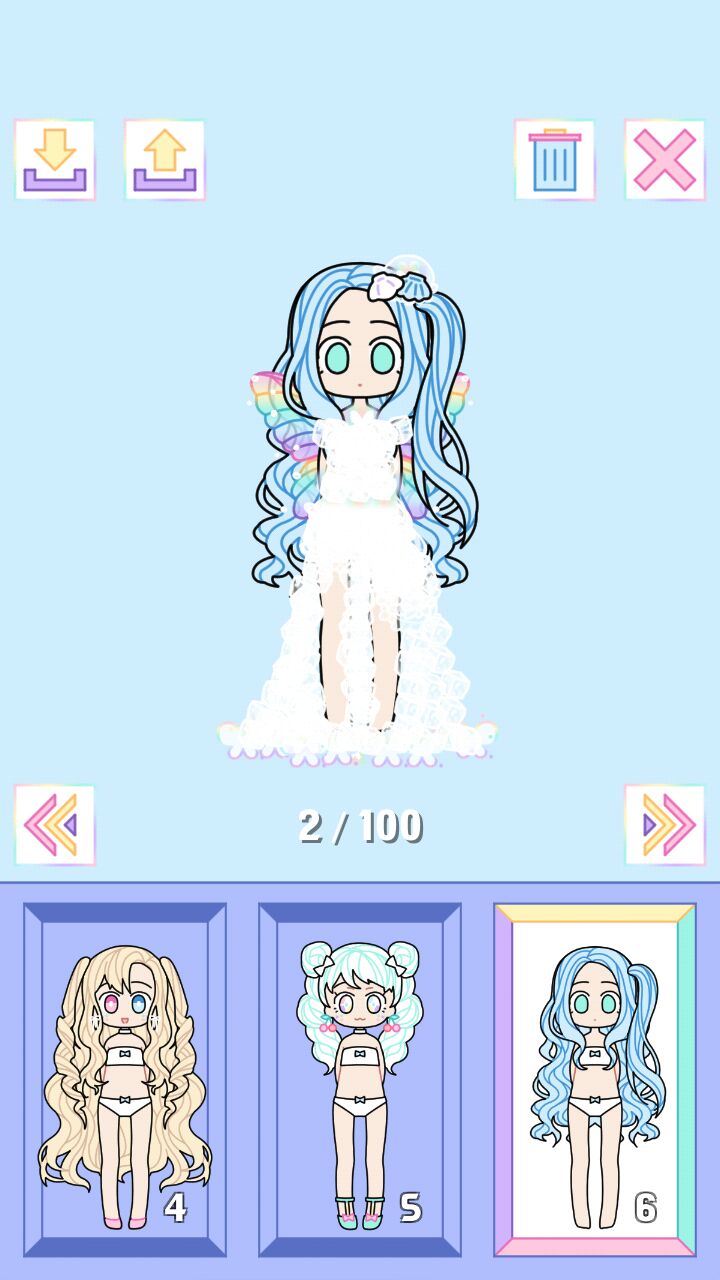This screenshot has height=1280, width=720.
Task: Select the blue-haired character in slot 6
Action: click(x=595, y=1080)
